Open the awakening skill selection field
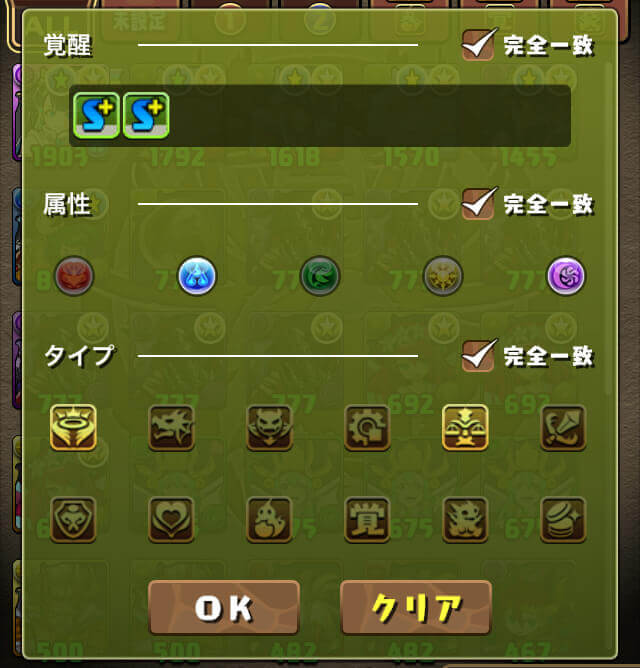This screenshot has height=668, width=640. [x=320, y=116]
